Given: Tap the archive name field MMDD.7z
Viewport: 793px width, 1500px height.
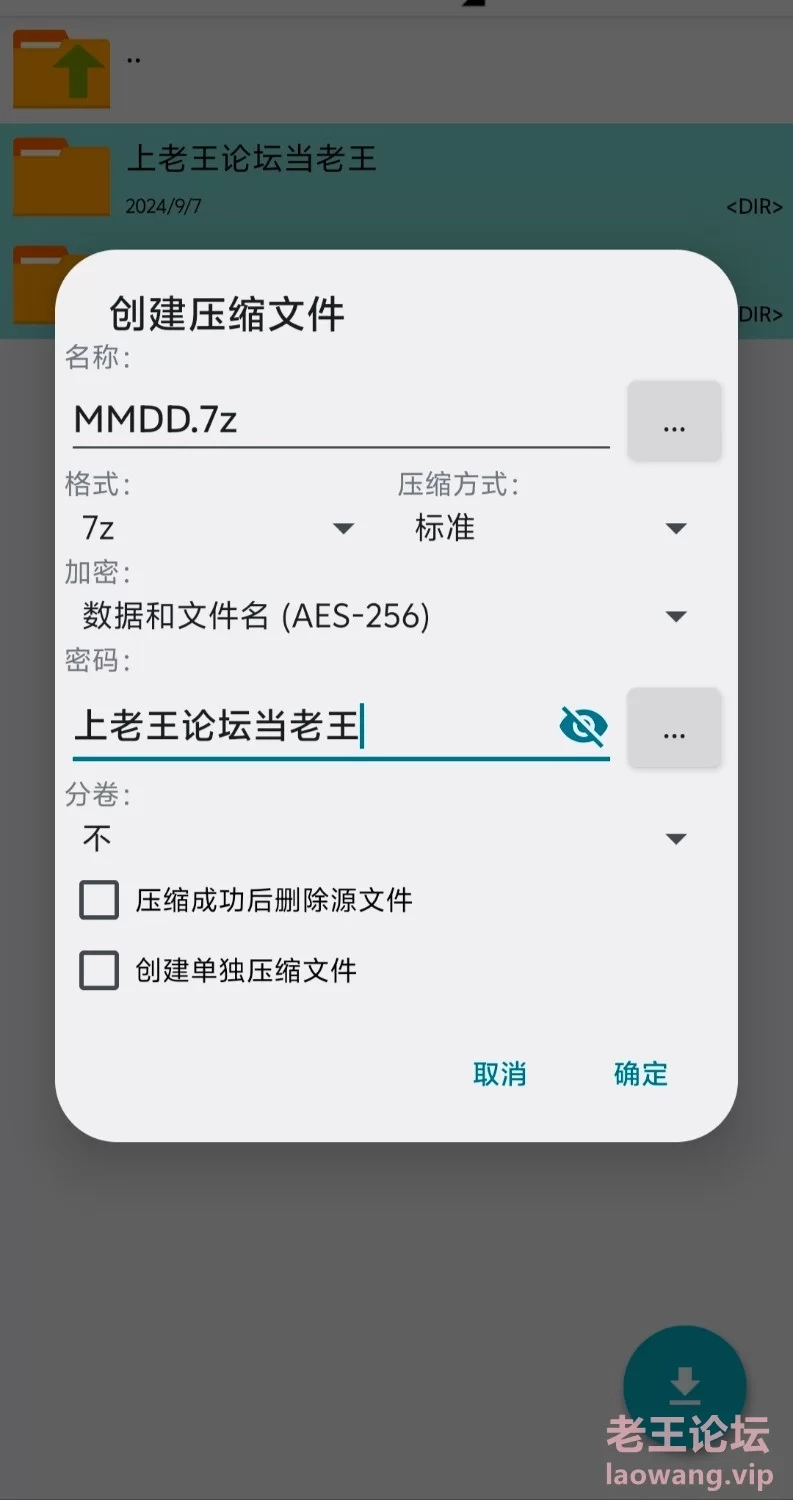Looking at the screenshot, I should [x=340, y=420].
